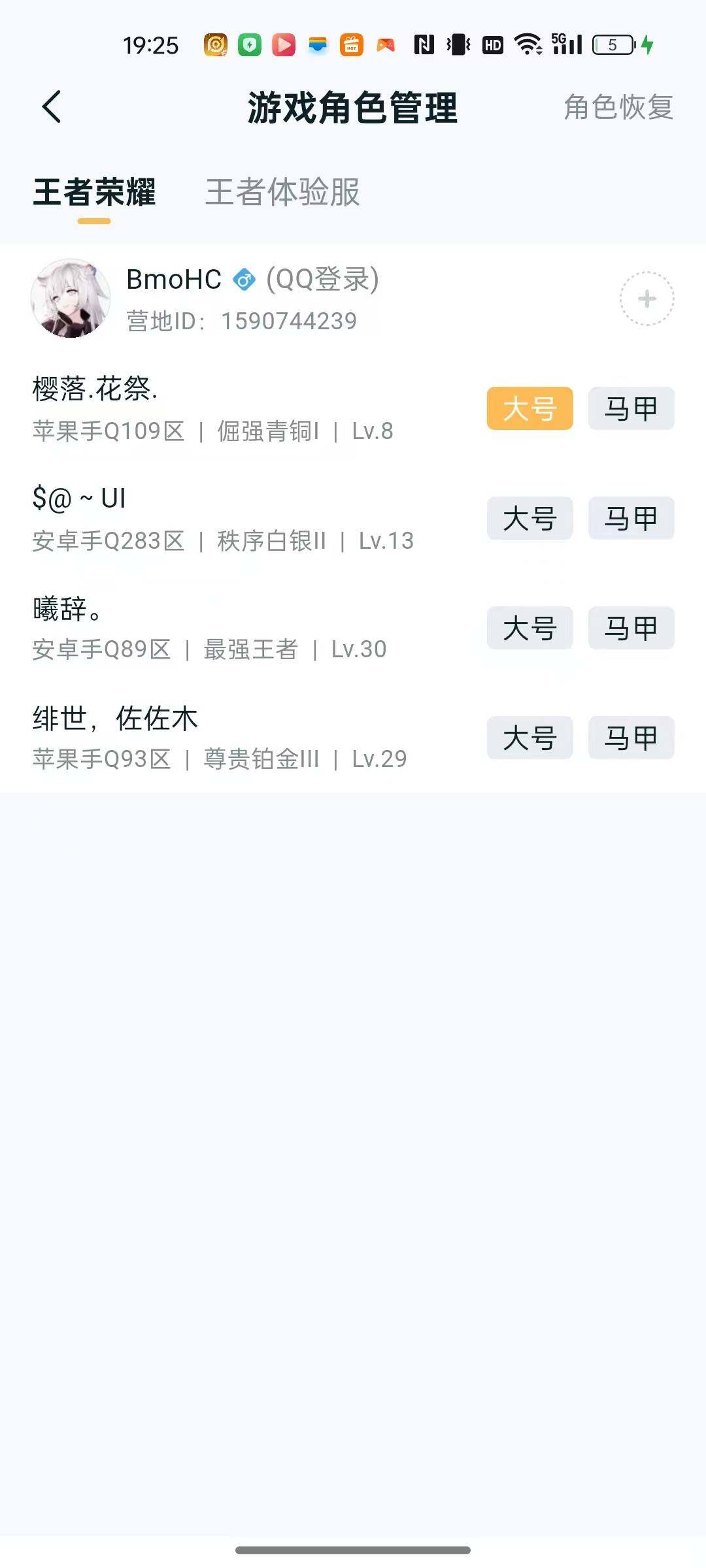Click the male gender badge beside BmoHC
Screen dimensions: 706x1568
click(244, 280)
